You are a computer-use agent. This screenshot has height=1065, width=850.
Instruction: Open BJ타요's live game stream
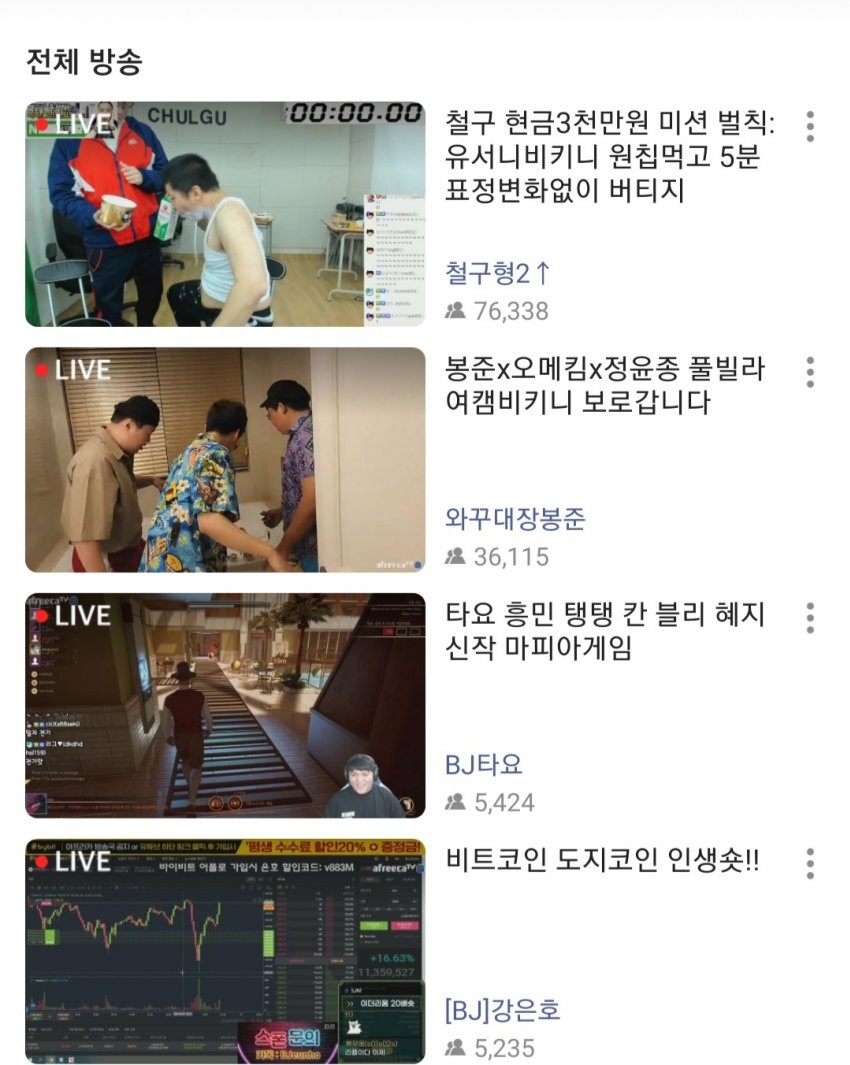(225, 706)
